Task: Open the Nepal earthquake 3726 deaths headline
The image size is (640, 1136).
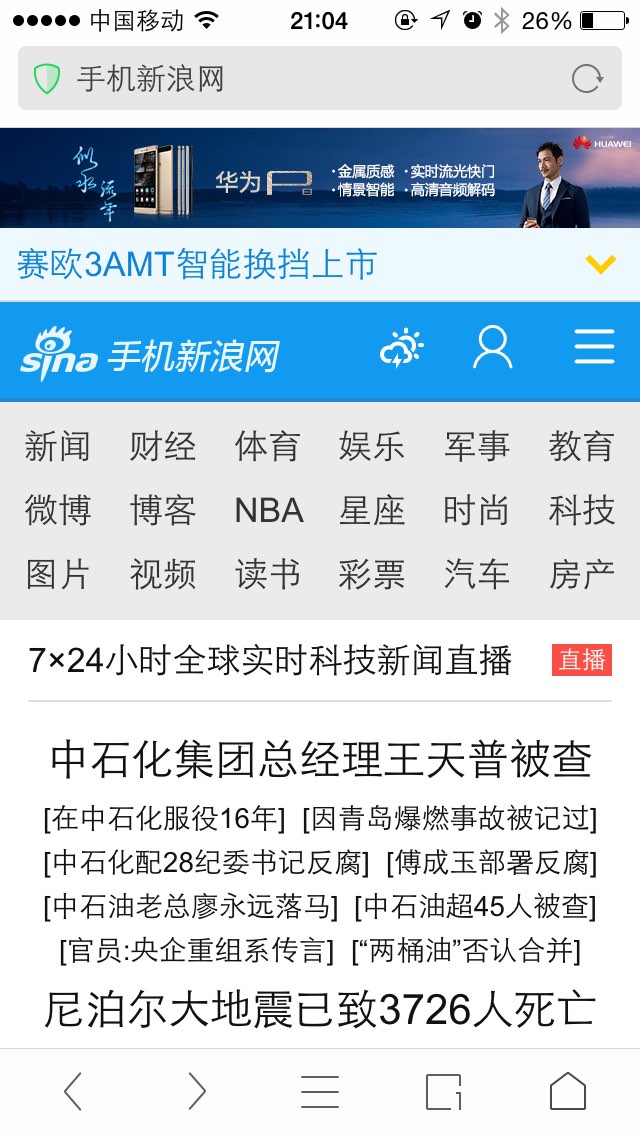Action: tap(320, 1009)
